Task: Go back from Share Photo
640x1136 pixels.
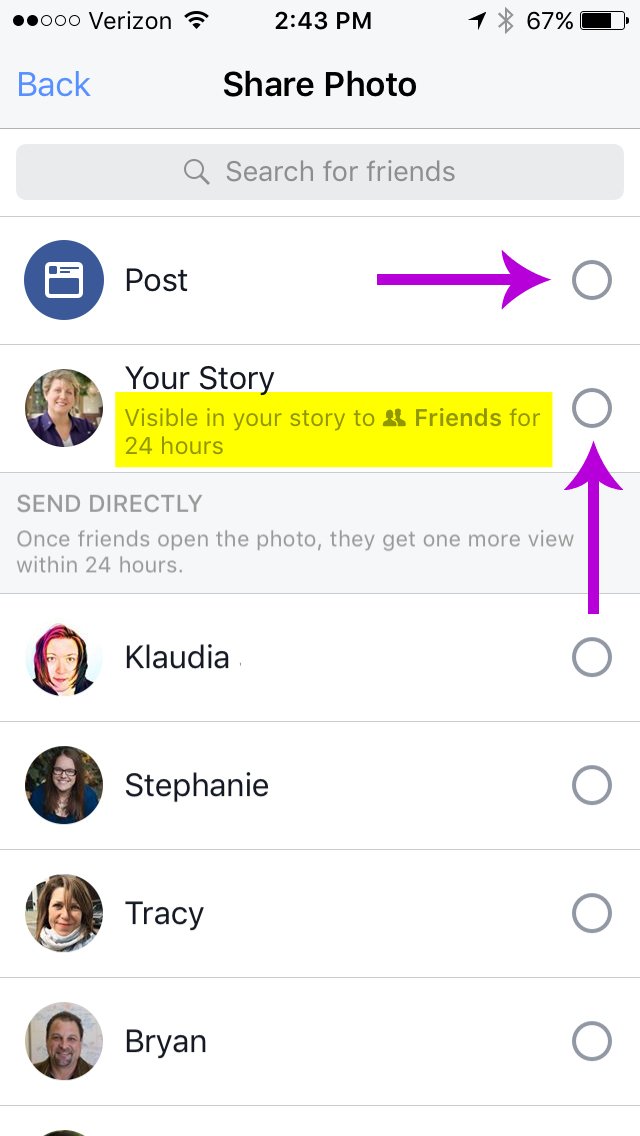Action: tap(54, 85)
